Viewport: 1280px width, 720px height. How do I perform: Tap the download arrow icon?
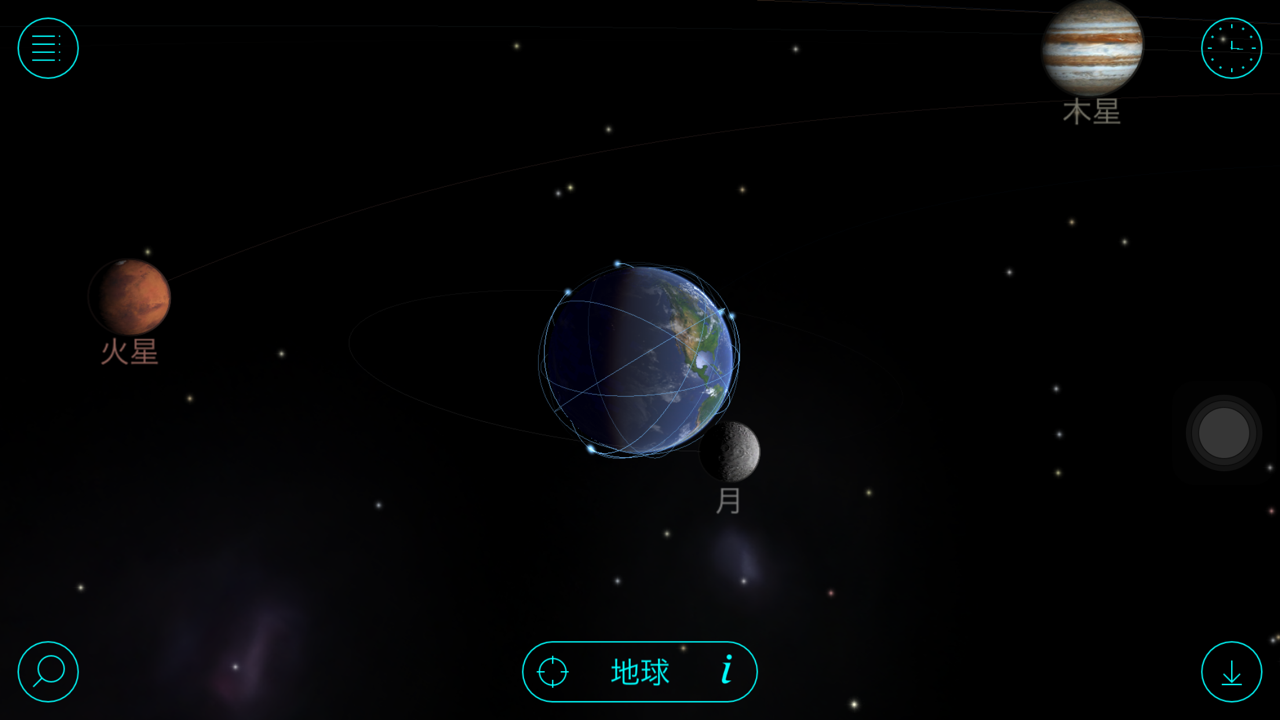[x=1231, y=671]
